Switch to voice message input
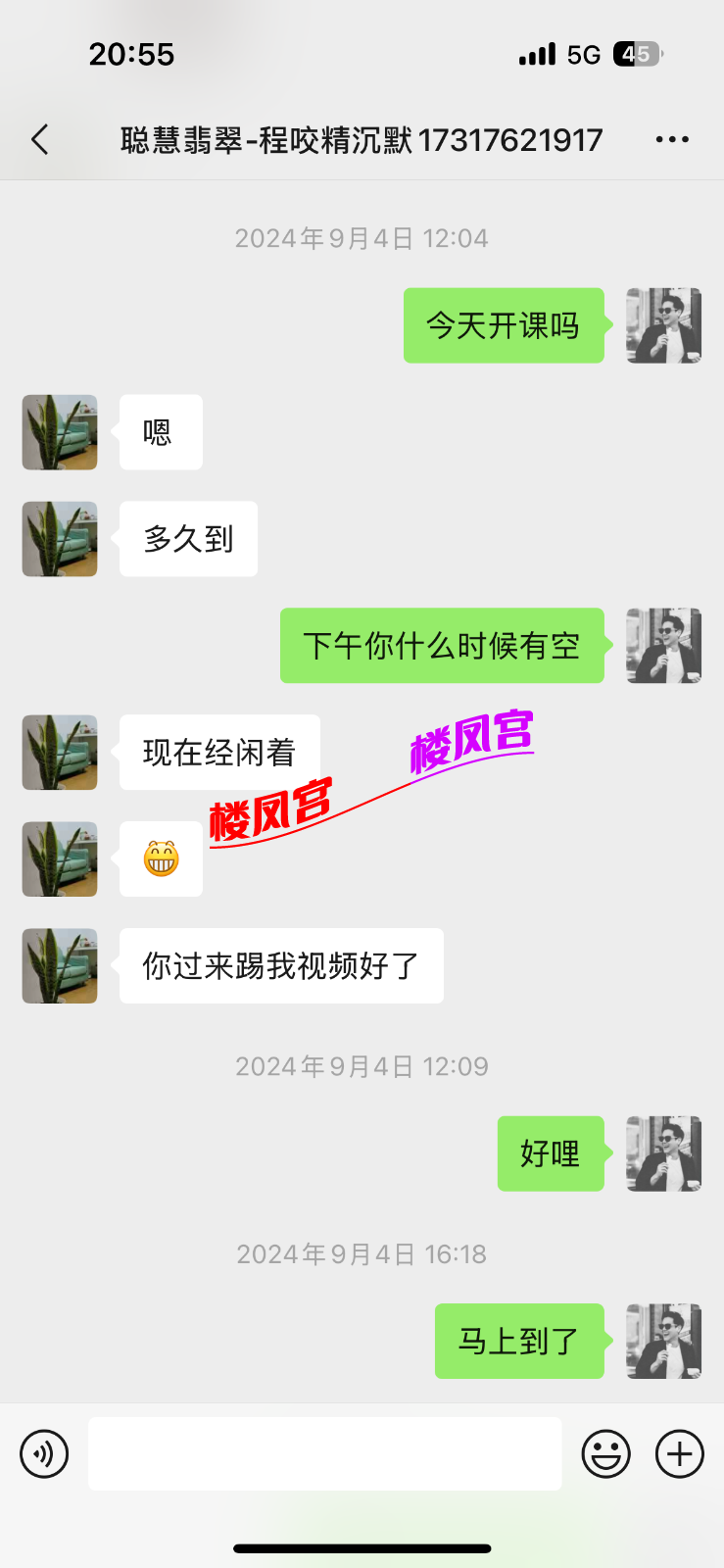The height and width of the screenshot is (1568, 724). click(x=44, y=1453)
